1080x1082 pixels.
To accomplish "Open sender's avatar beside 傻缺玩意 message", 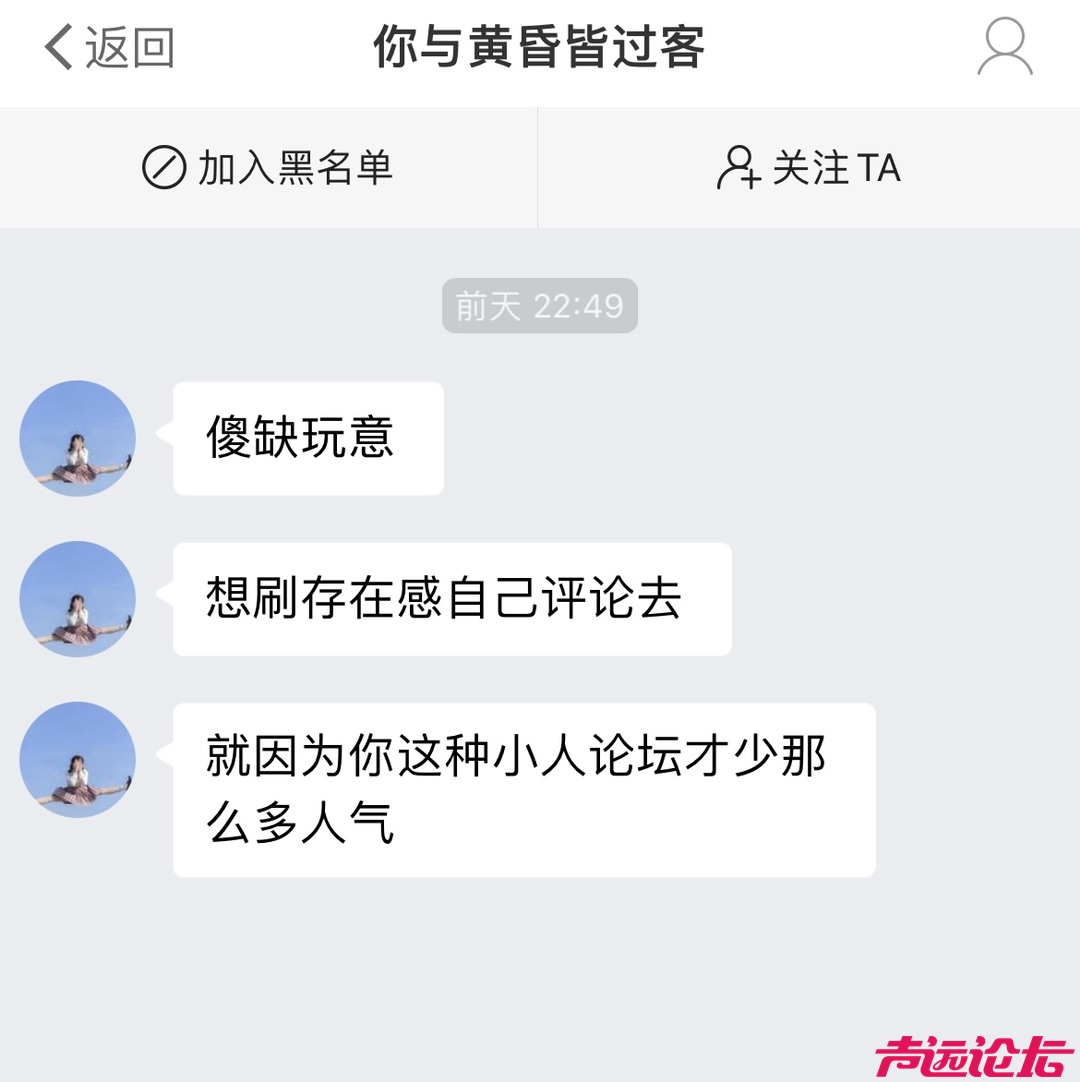I will coord(78,438).
